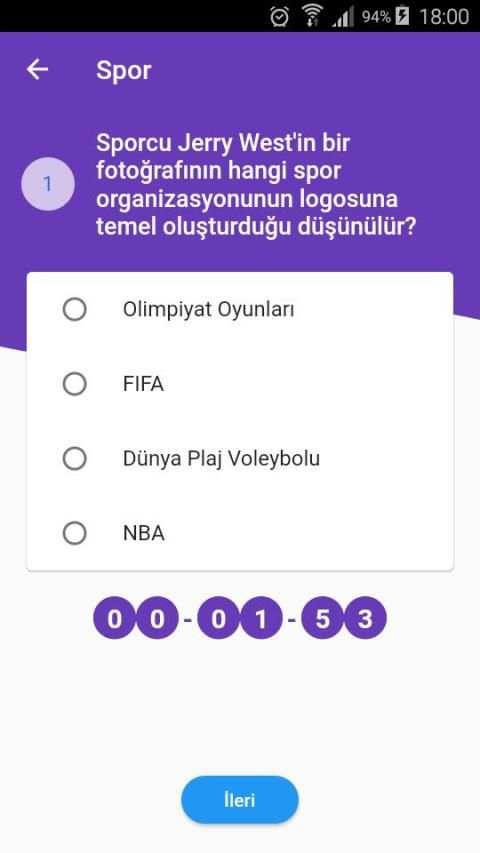Tap the İleri button to continue
480x853 pixels.
point(239,800)
